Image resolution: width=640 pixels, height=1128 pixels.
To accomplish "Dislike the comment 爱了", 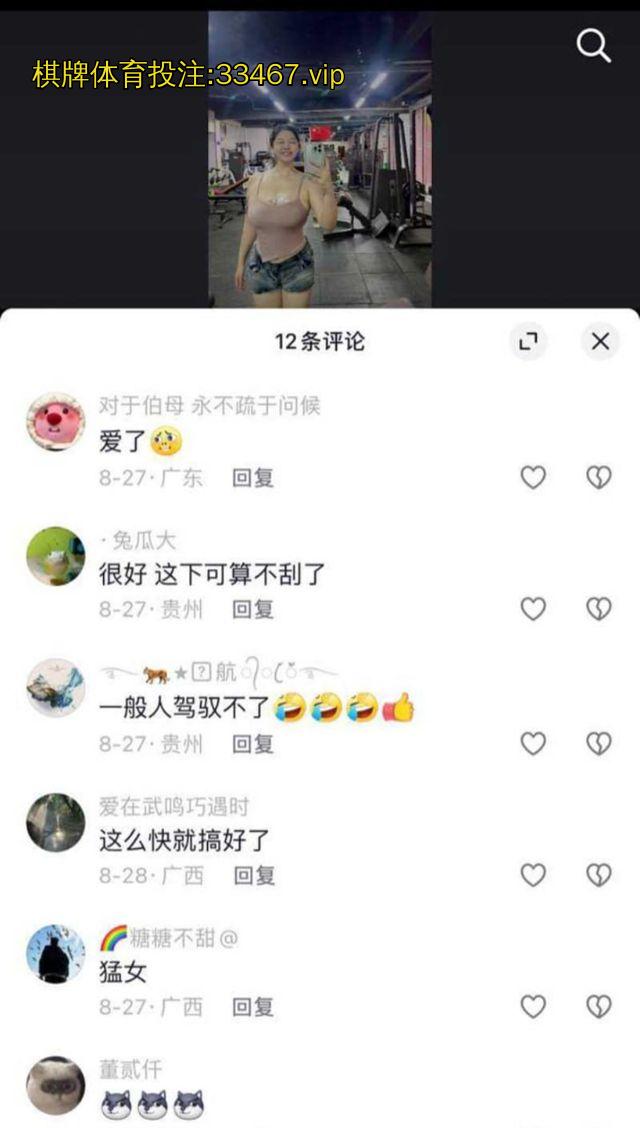I will (598, 478).
